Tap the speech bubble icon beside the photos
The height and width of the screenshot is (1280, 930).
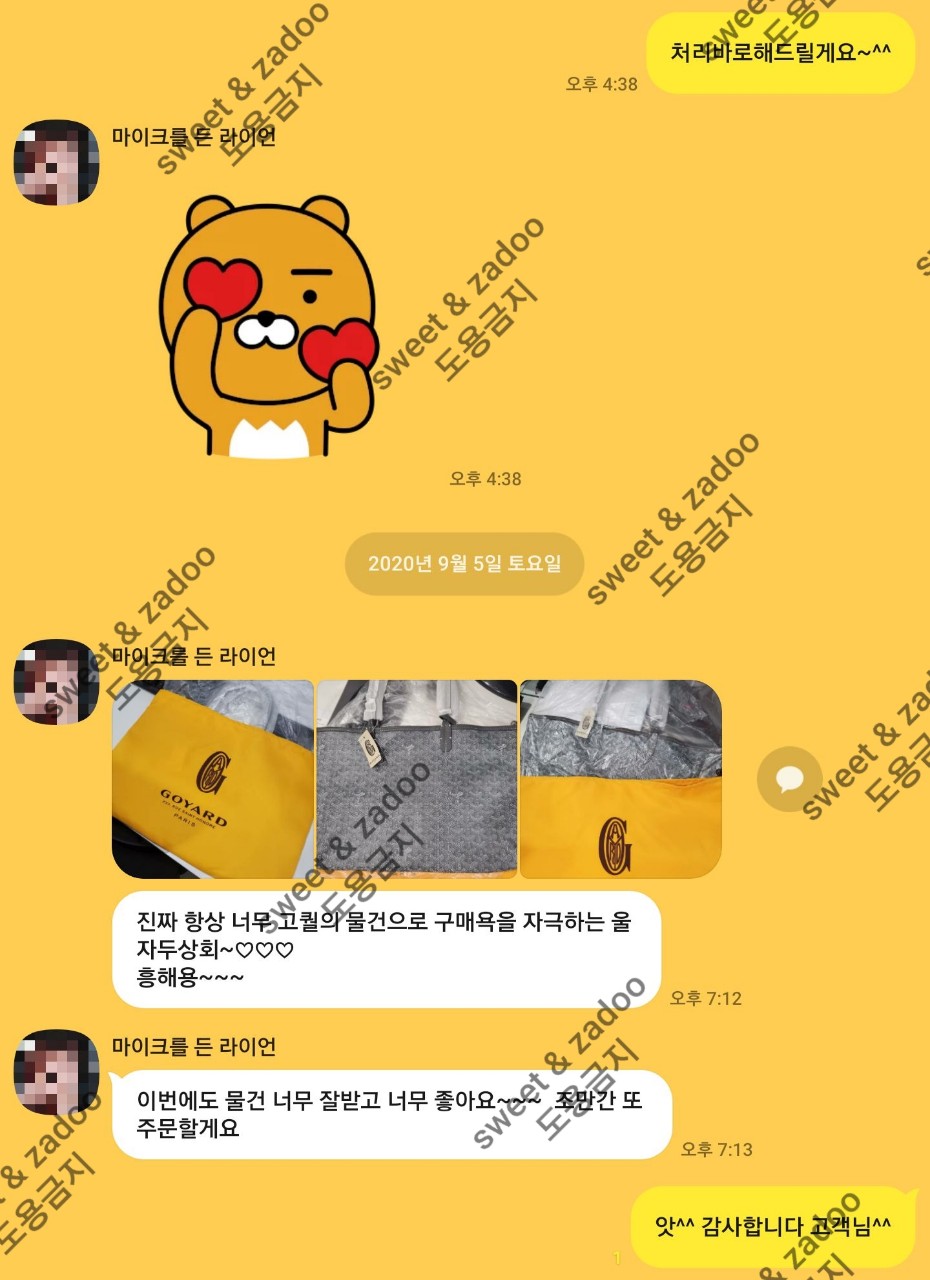pyautogui.click(x=789, y=779)
